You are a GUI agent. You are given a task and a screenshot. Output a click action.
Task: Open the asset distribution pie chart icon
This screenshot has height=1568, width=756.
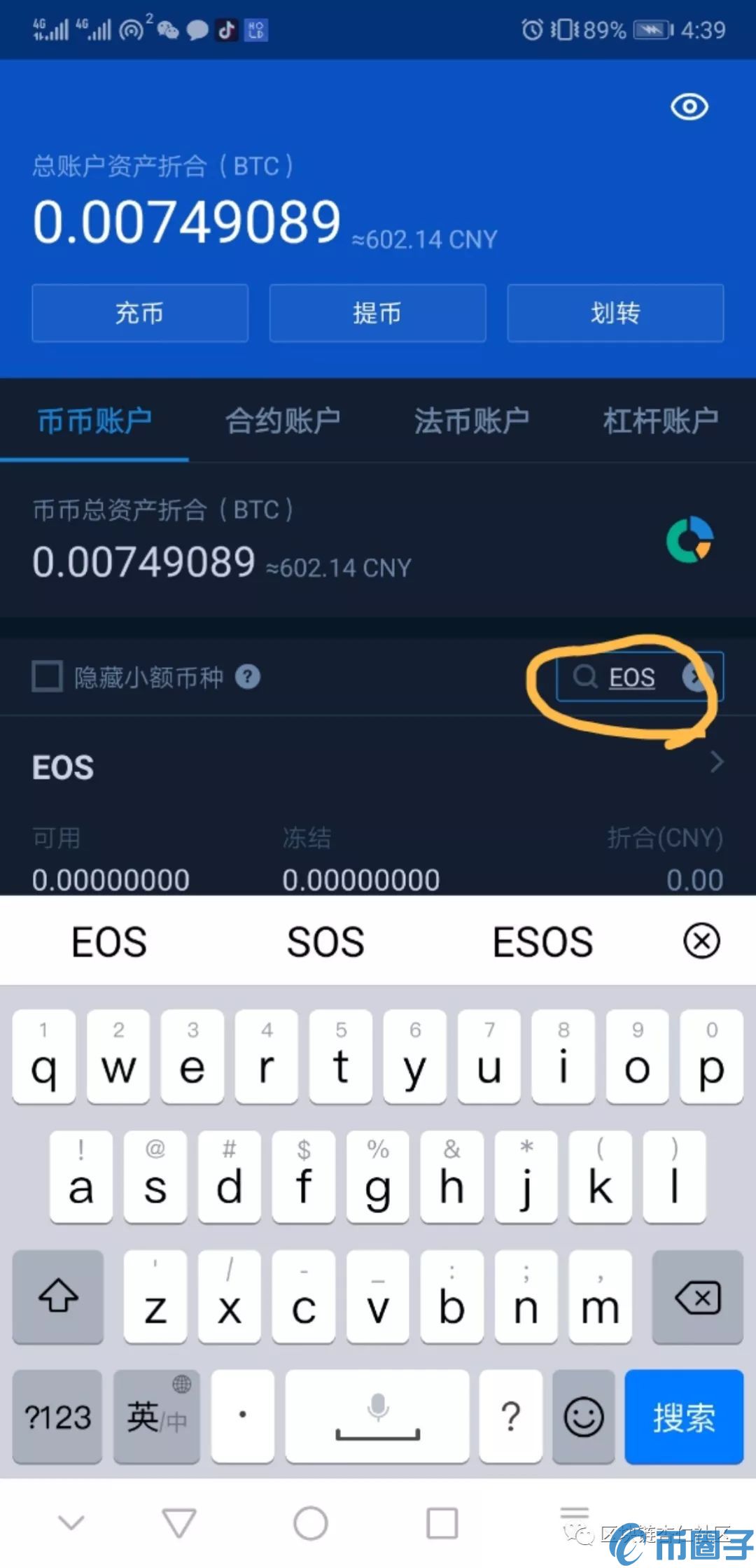pos(689,540)
